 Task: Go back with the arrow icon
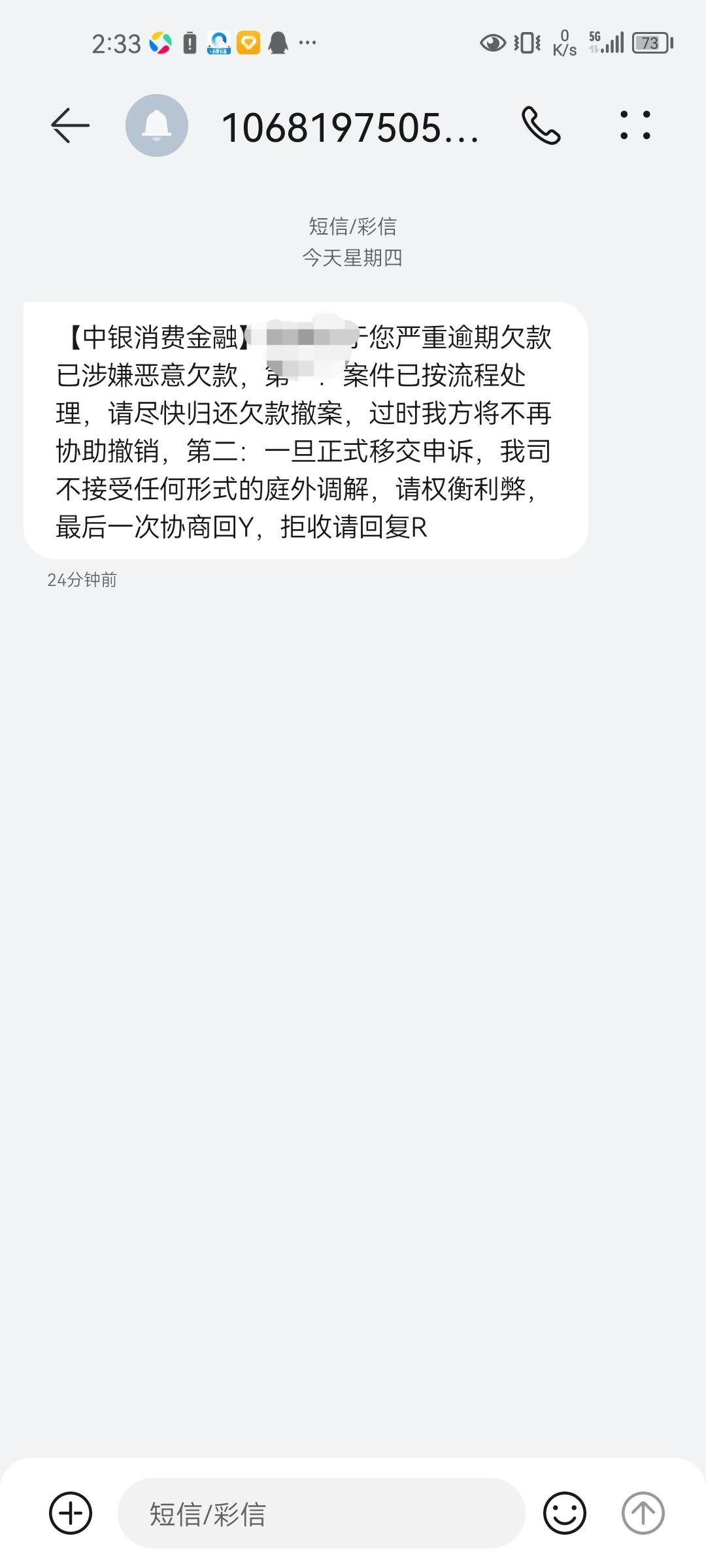70,125
